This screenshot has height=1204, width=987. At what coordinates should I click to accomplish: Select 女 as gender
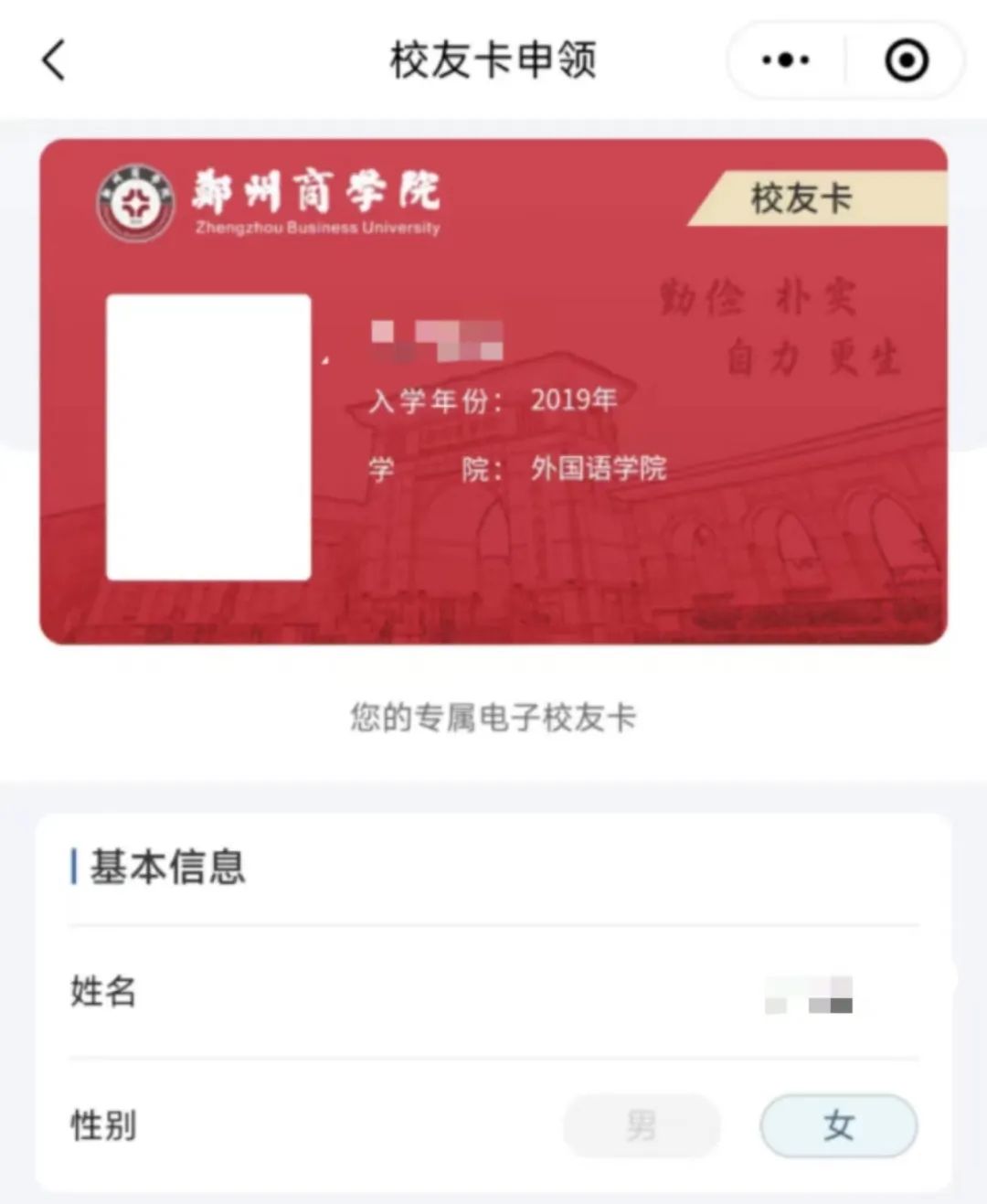pos(838,1125)
